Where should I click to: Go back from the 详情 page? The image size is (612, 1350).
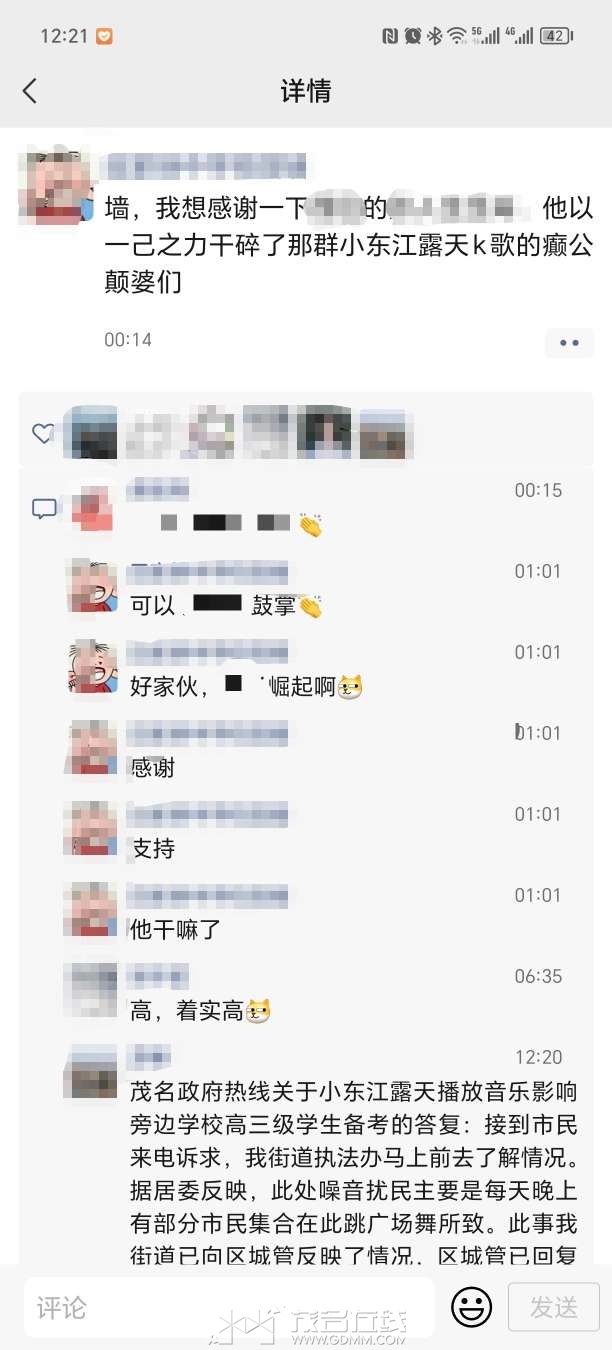(30, 91)
